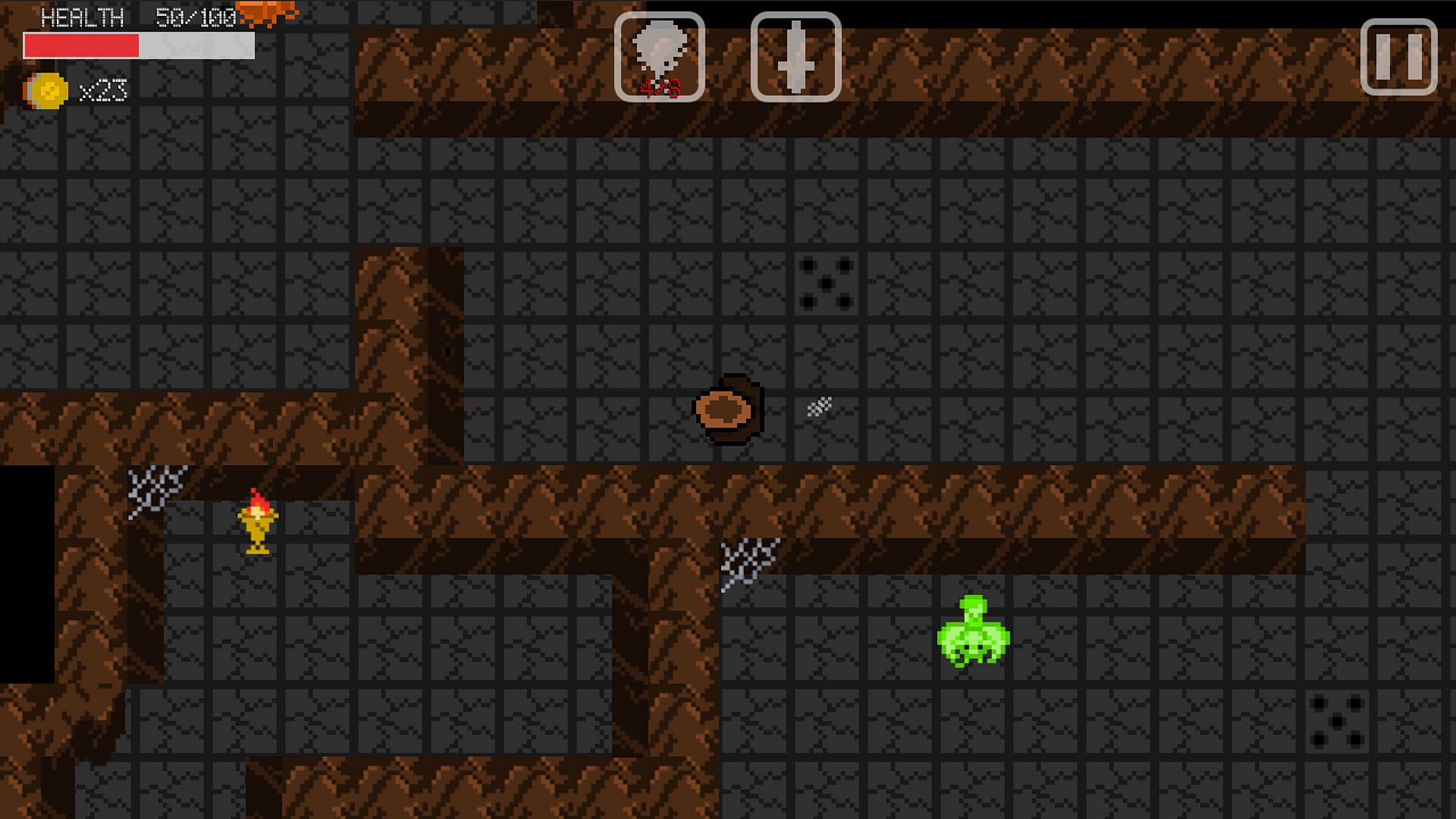Select the sword weapon slot
The image size is (1456, 819).
click(795, 57)
